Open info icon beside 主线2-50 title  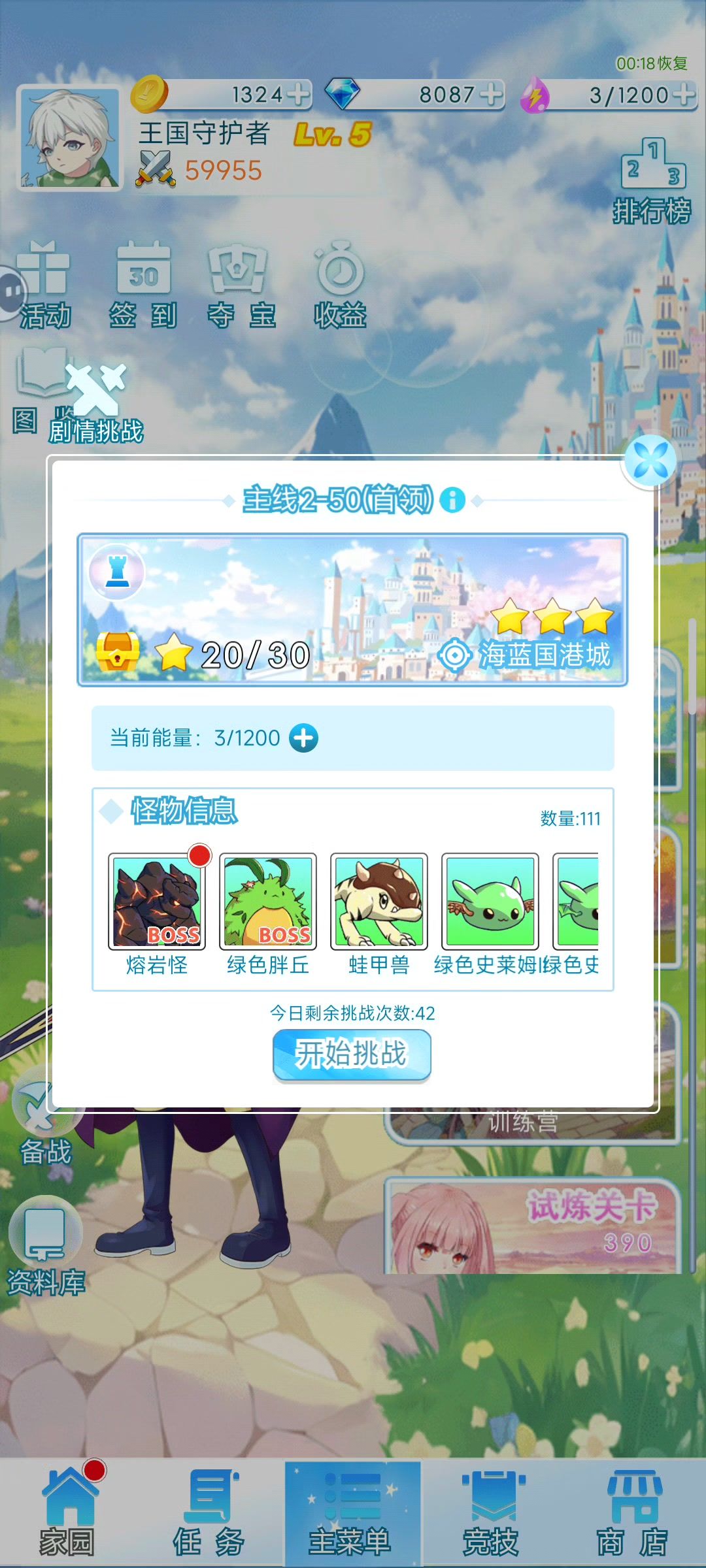(x=452, y=500)
